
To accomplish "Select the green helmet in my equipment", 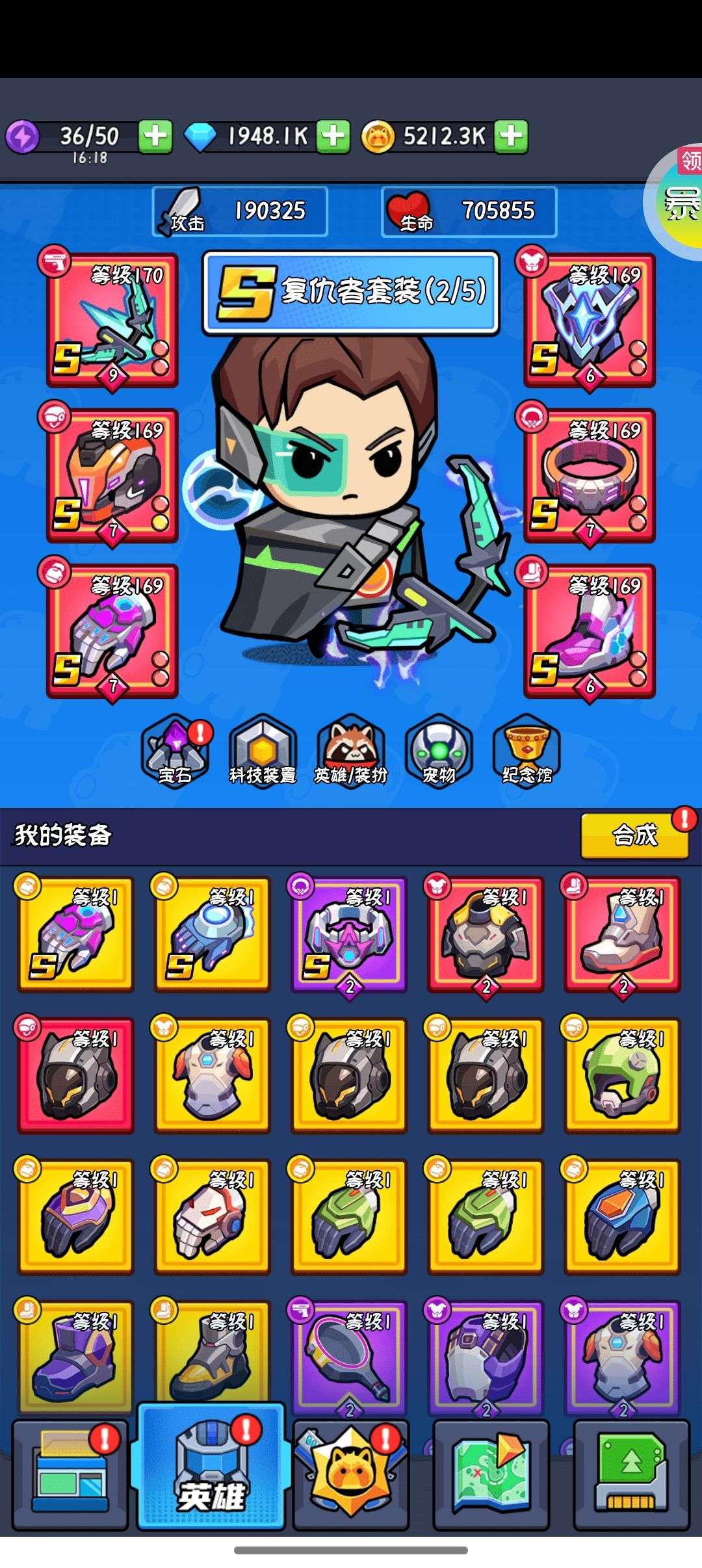I will point(622,1075).
